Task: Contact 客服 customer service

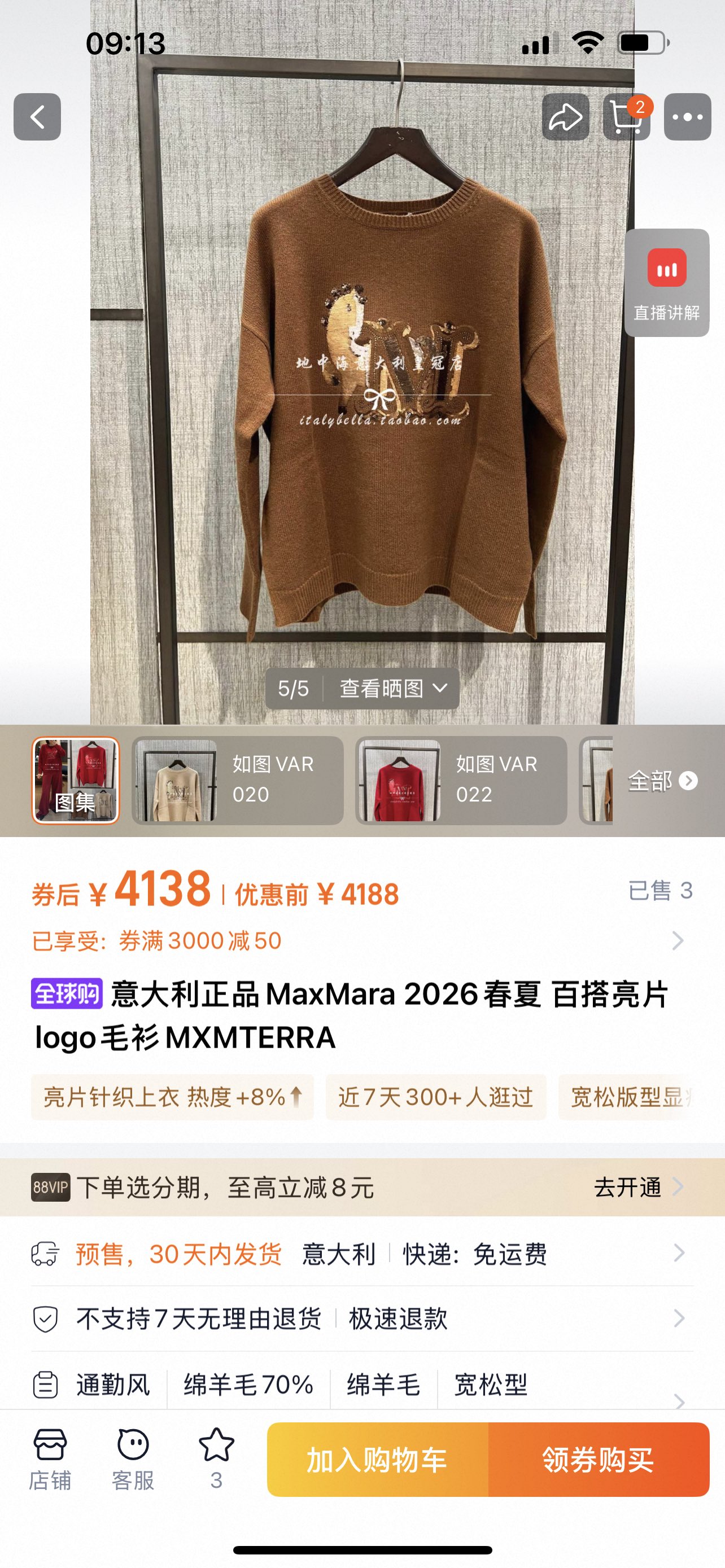Action: tap(133, 1459)
